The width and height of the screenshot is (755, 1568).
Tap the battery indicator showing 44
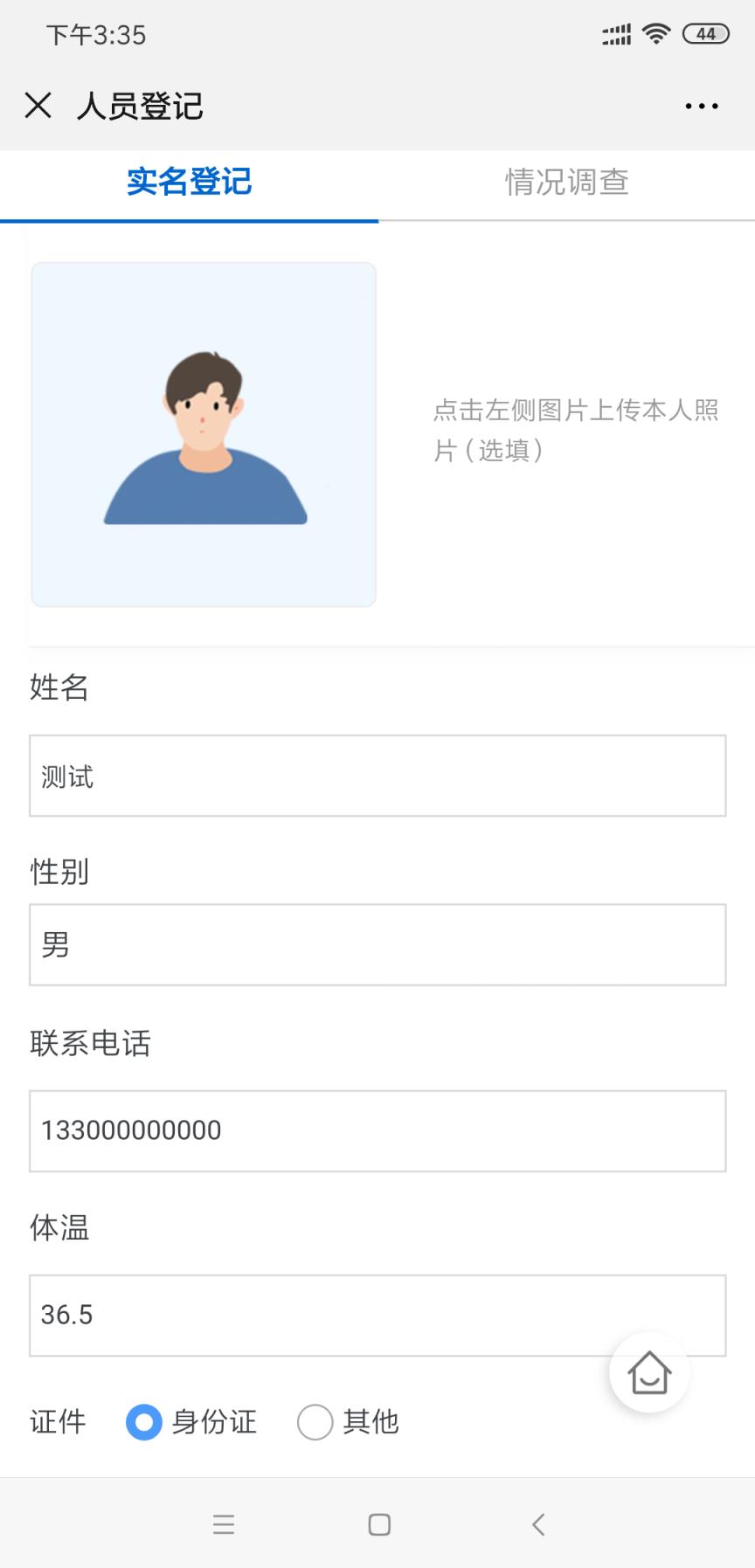point(704,34)
